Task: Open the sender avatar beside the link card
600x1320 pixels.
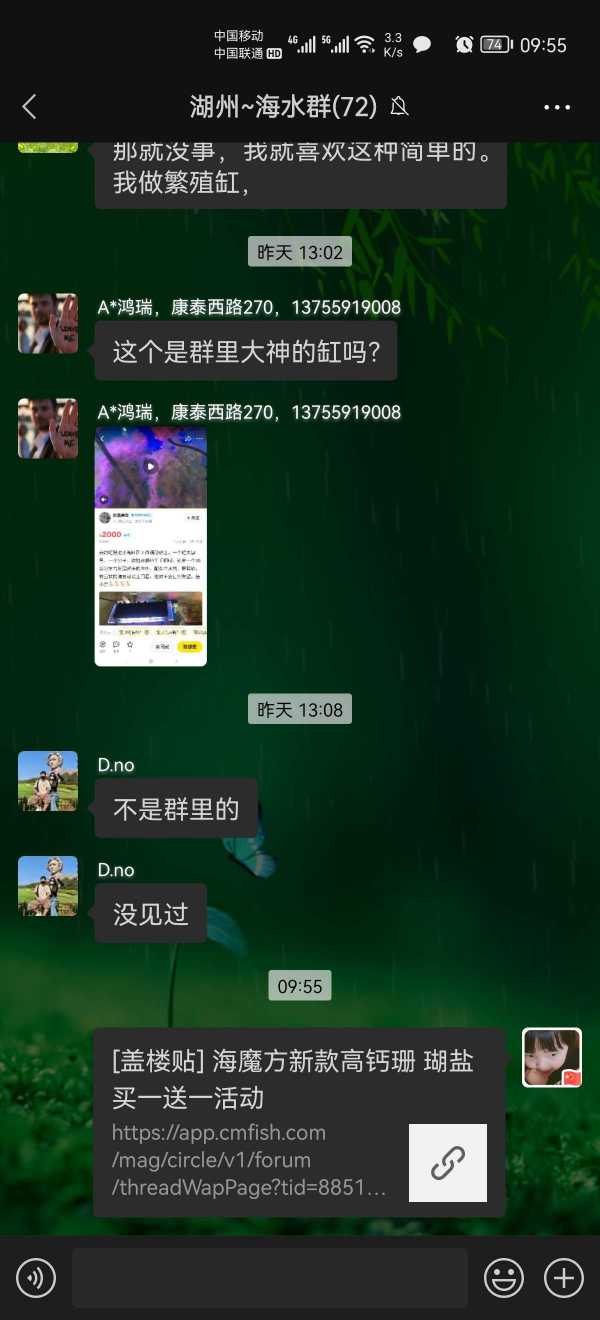Action: click(551, 1057)
